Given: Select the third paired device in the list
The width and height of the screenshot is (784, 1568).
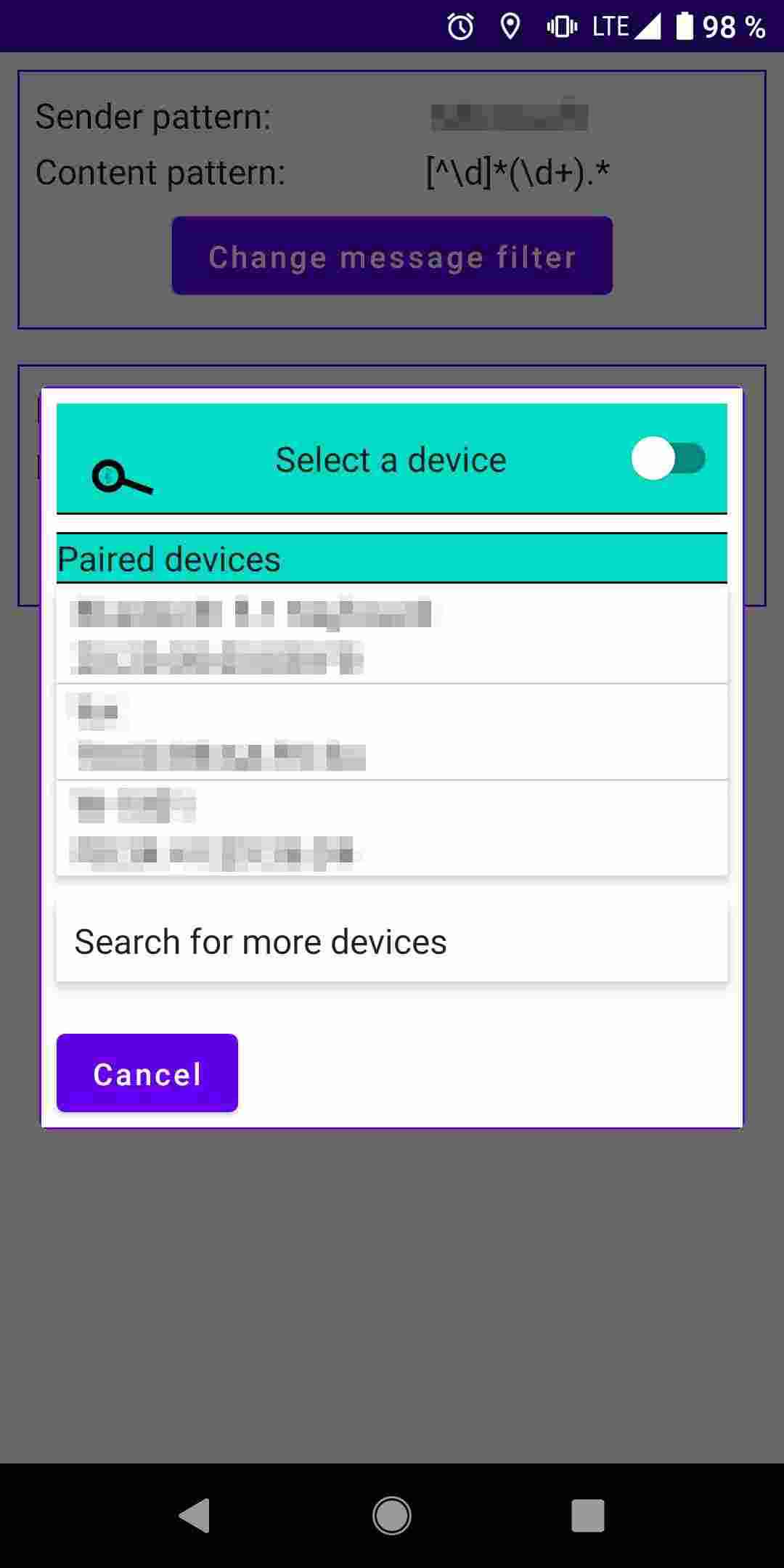Looking at the screenshot, I should (x=392, y=828).
